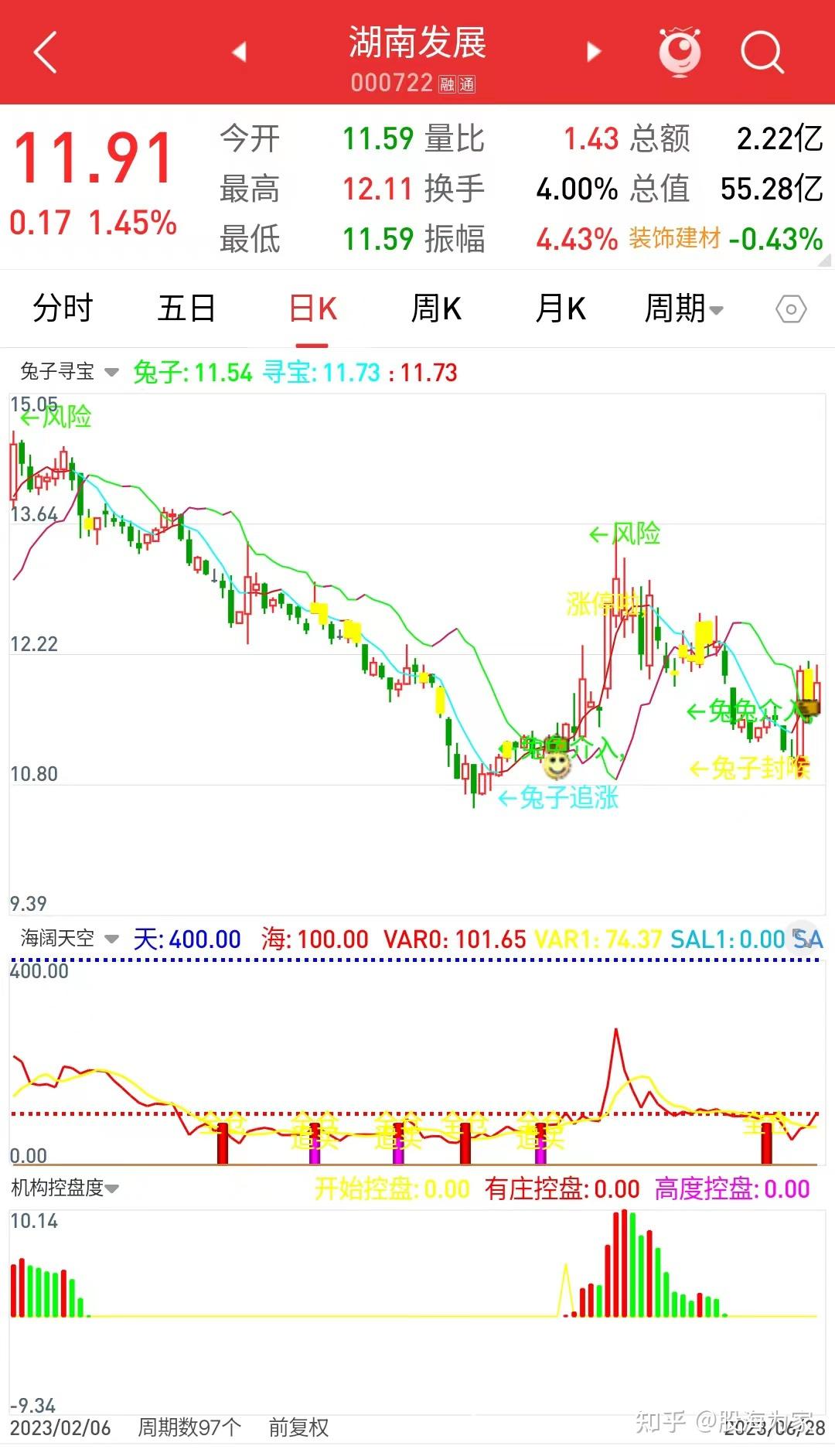Go back using the top-left arrow
This screenshot has height=1456, width=835.
(46, 53)
